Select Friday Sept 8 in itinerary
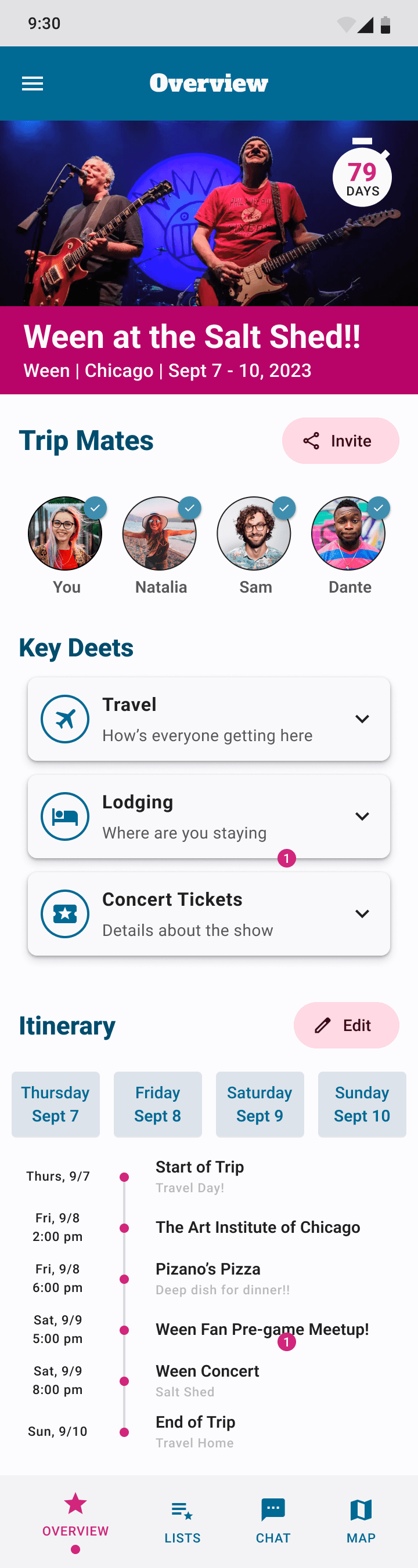 [x=158, y=1104]
